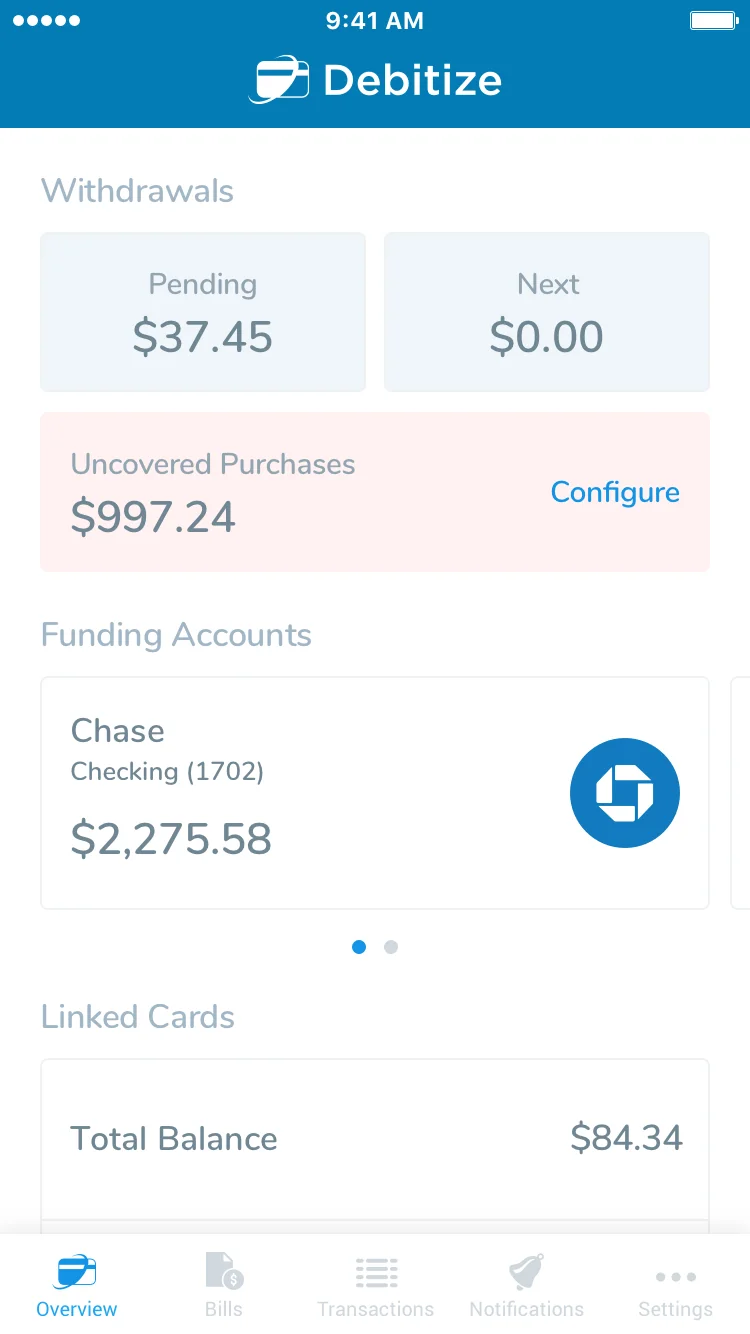This screenshot has height=1334, width=750.
Task: Tap the partially visible second funding account card
Action: tap(744, 792)
